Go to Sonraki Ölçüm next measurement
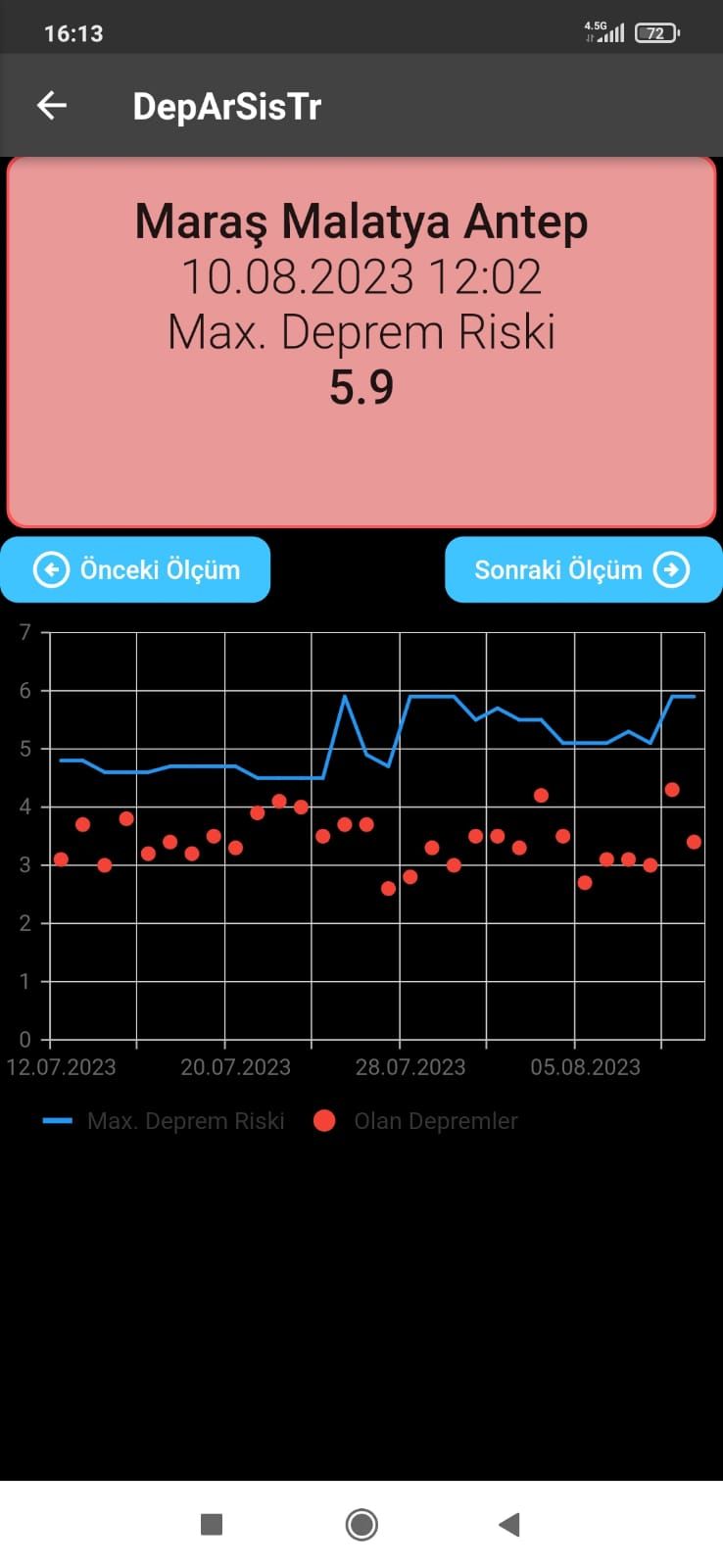 point(584,569)
